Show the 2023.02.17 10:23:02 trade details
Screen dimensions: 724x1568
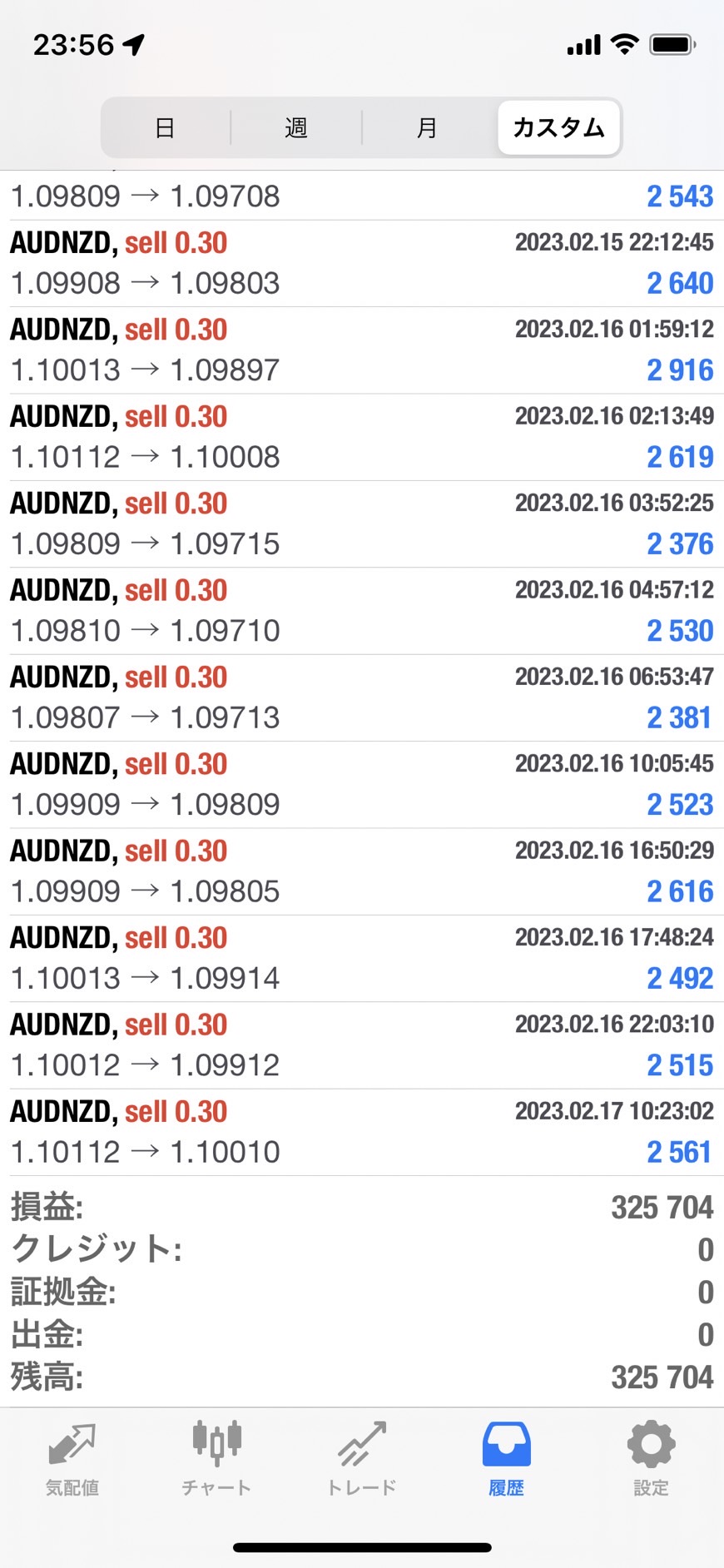pos(362,1132)
